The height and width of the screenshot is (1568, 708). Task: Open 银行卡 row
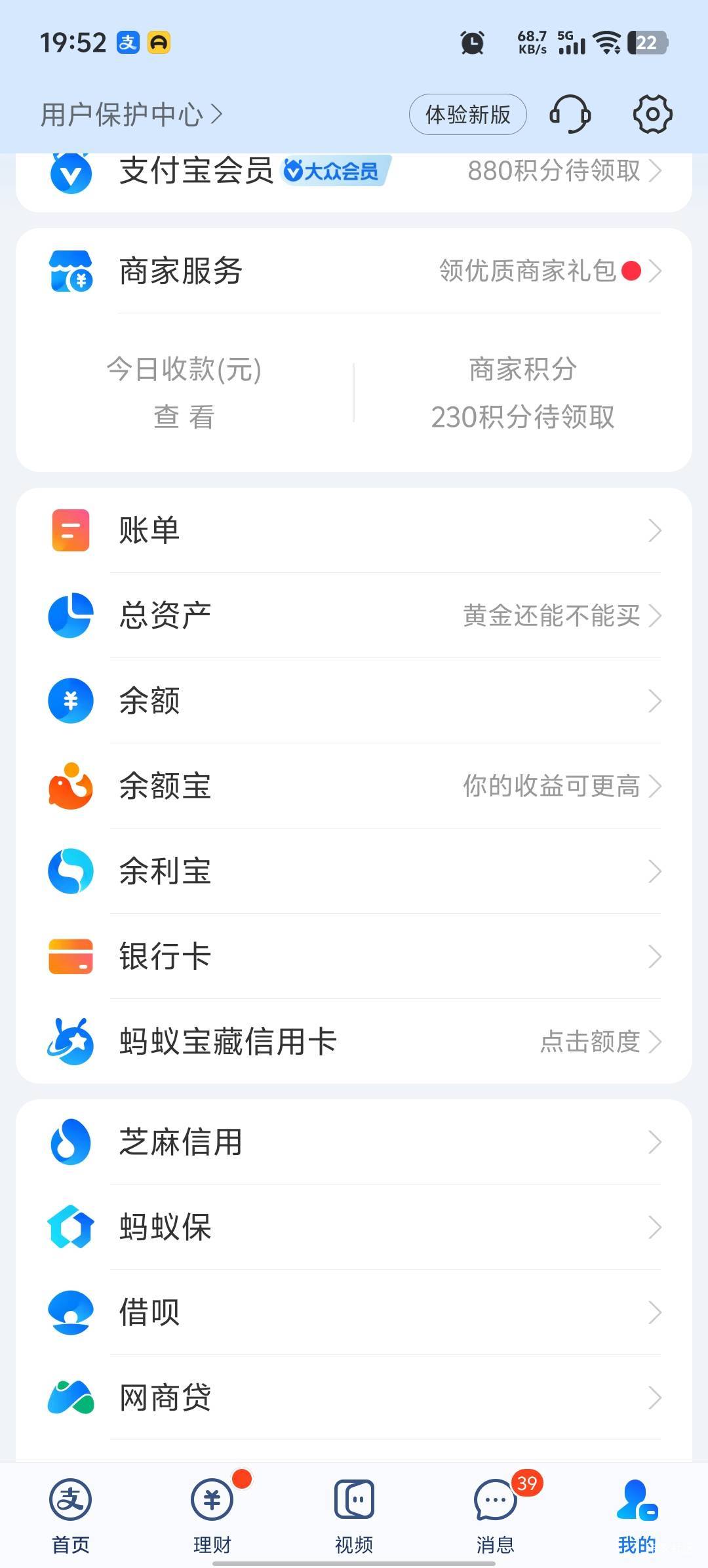tap(354, 956)
